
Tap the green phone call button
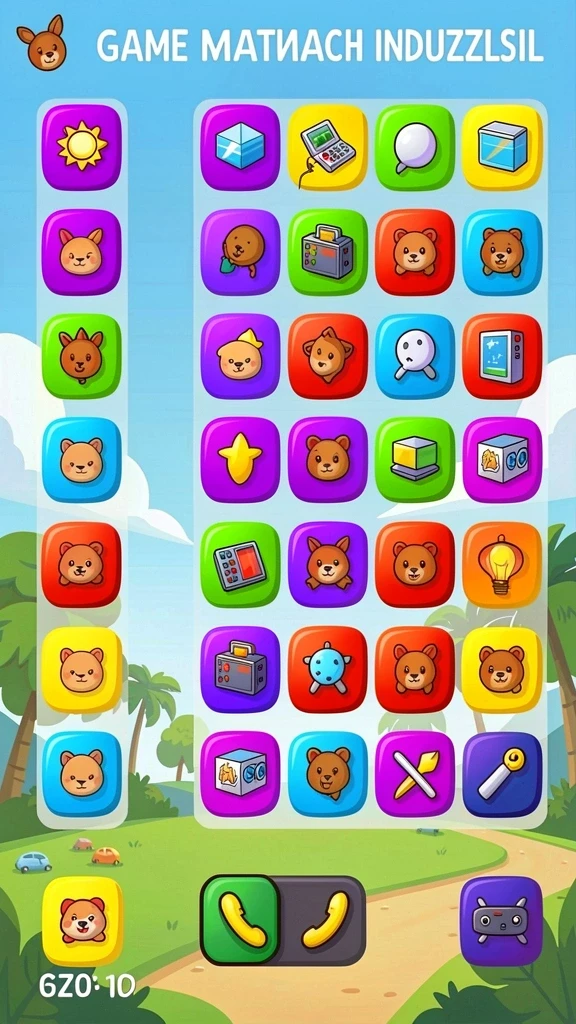click(240, 920)
